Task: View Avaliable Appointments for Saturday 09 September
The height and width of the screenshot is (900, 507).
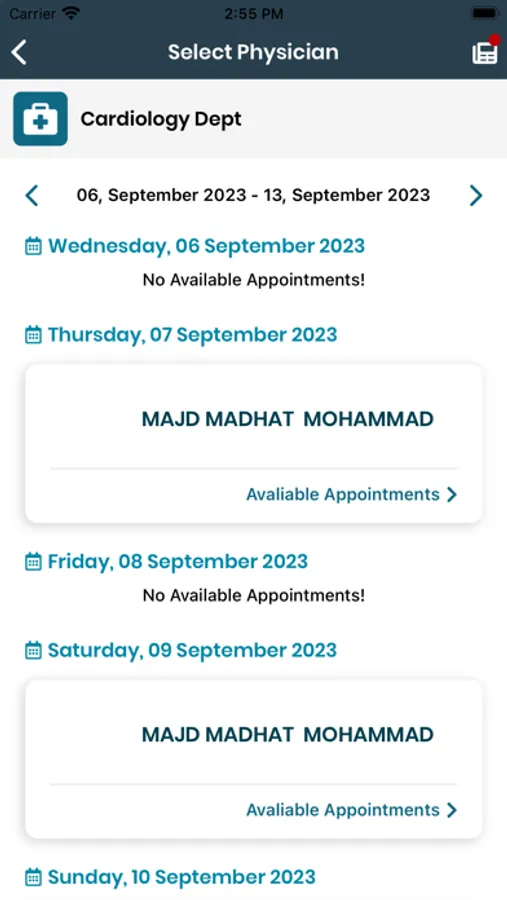Action: click(351, 810)
